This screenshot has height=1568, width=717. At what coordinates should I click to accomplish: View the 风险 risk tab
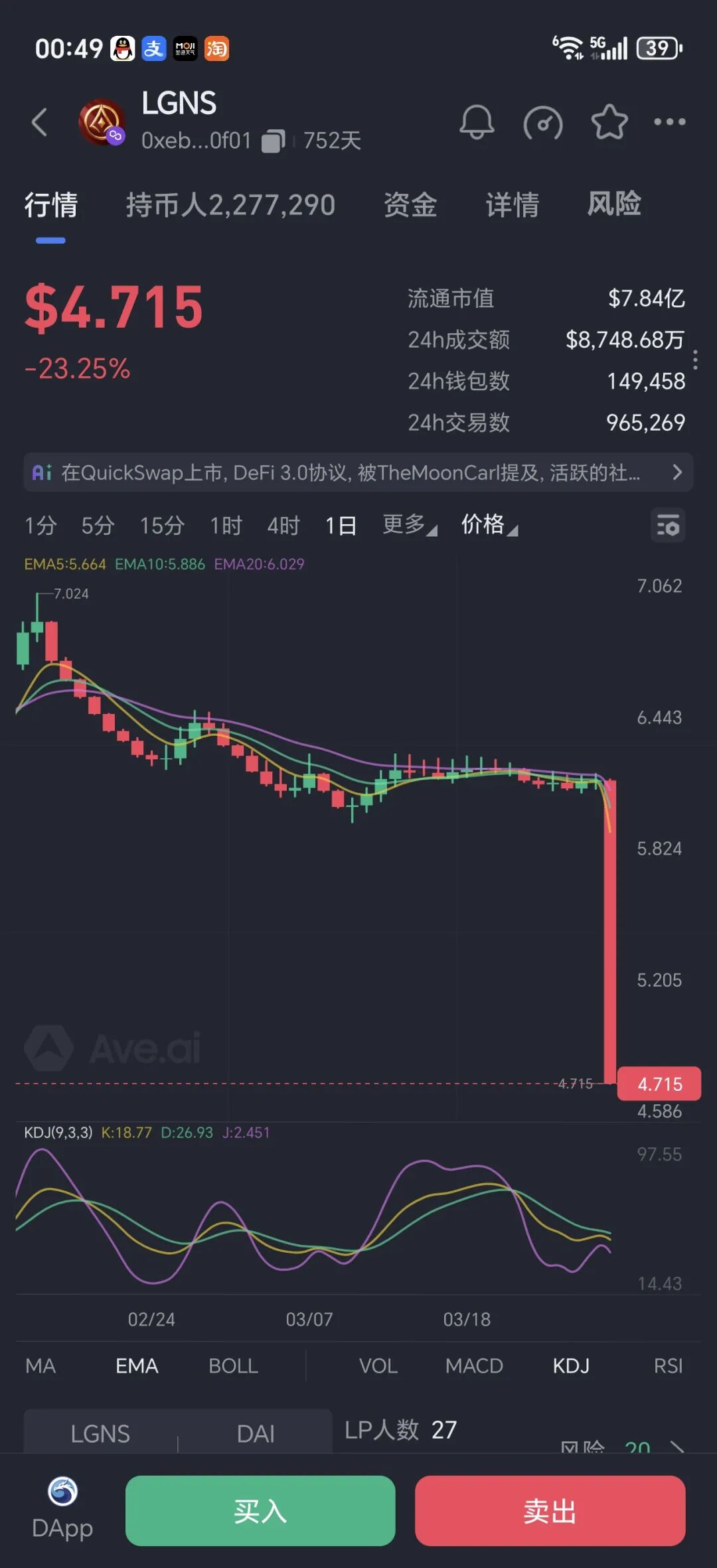pos(613,204)
